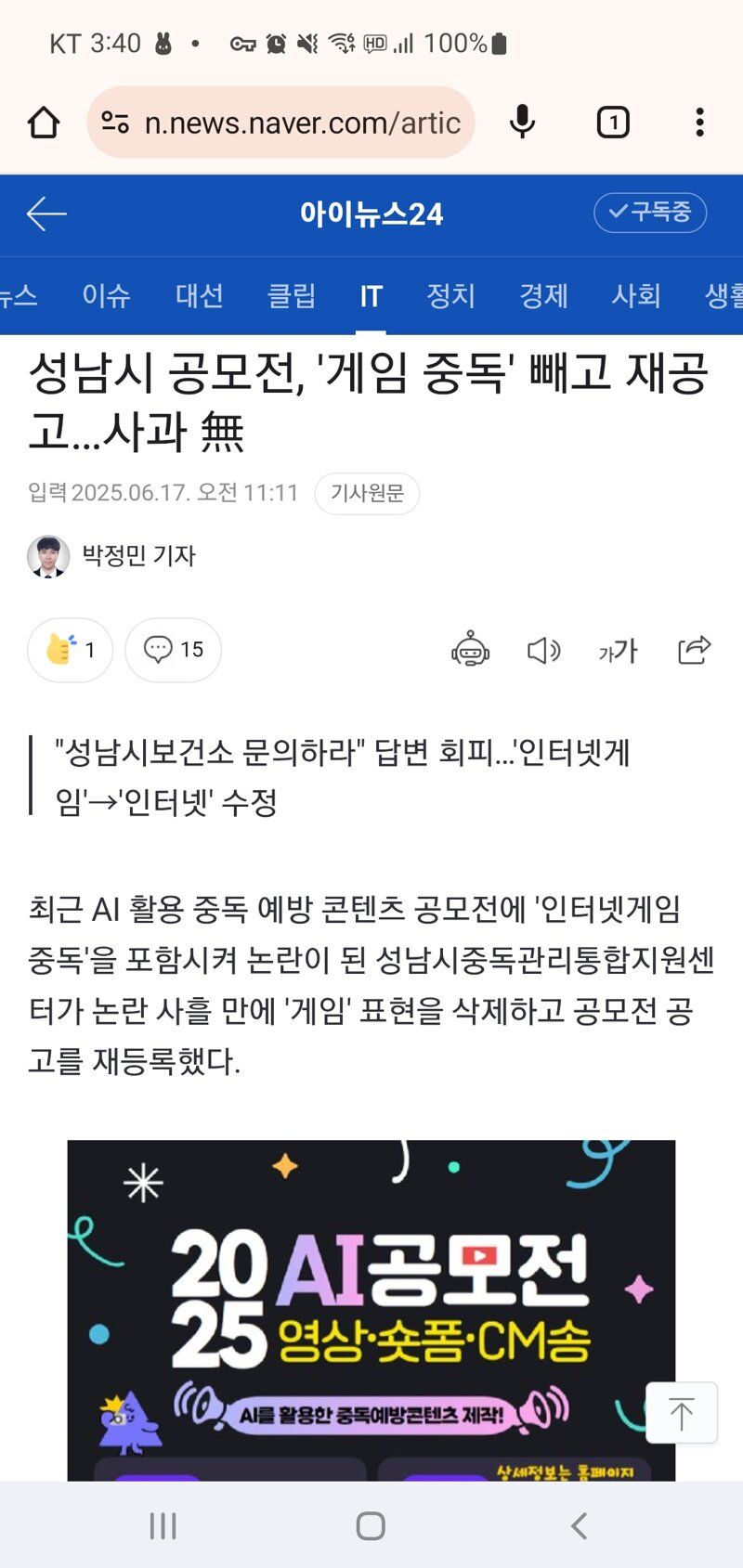Viewport: 743px width, 1568px height.
Task: Switch to the 클립 tab
Action: [x=292, y=296]
